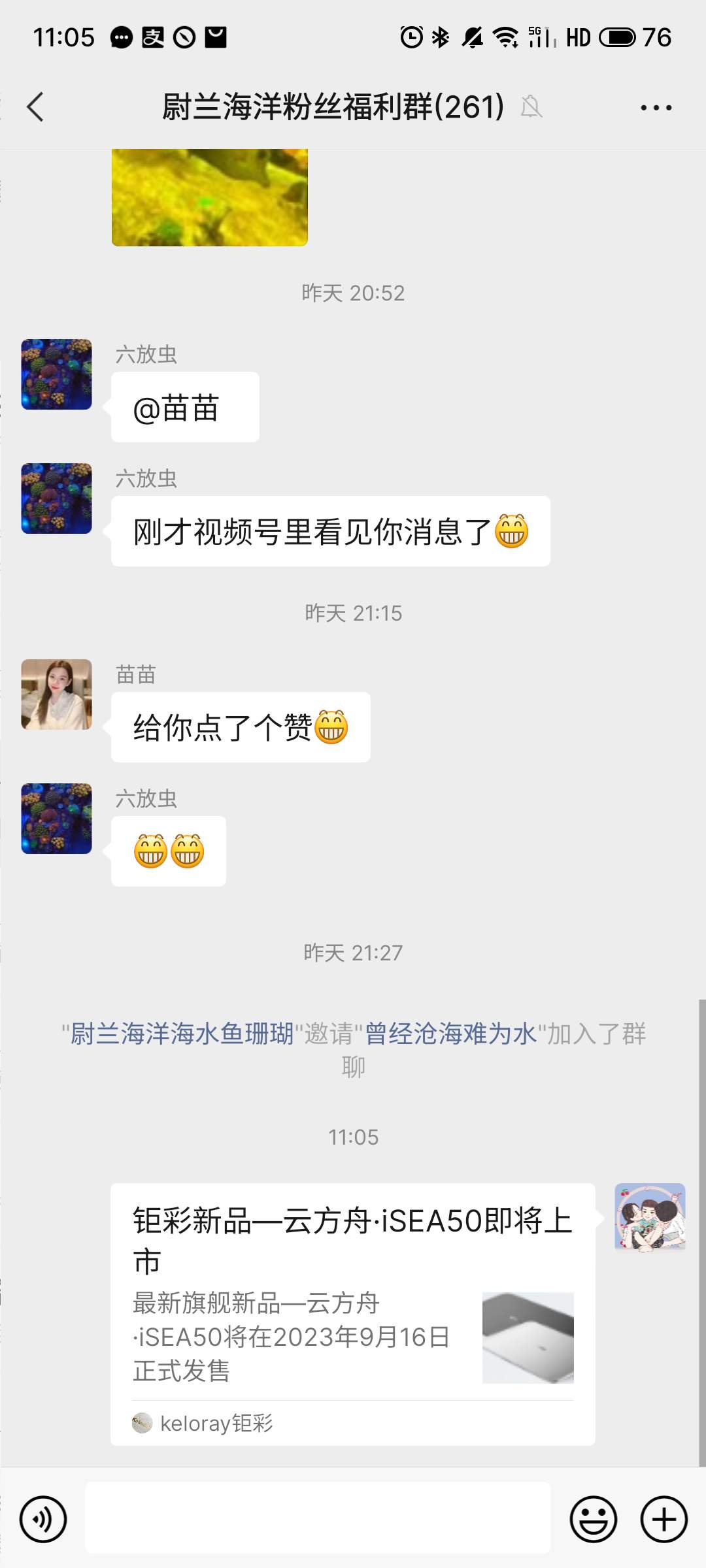Viewport: 706px width, 1568px height.
Task: Open the plus attachments panel
Action: click(x=664, y=1519)
